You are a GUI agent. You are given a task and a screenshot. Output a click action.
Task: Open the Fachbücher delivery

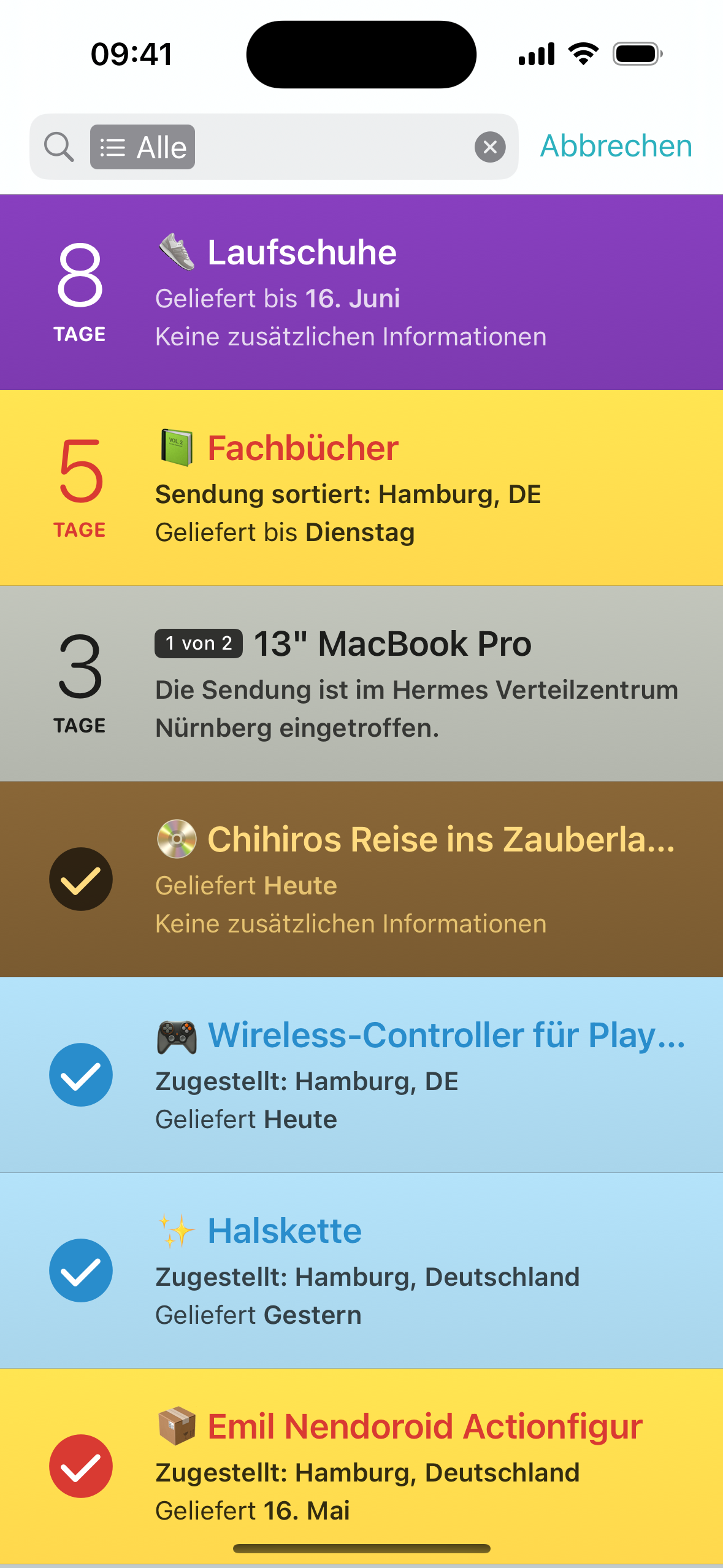point(361,488)
